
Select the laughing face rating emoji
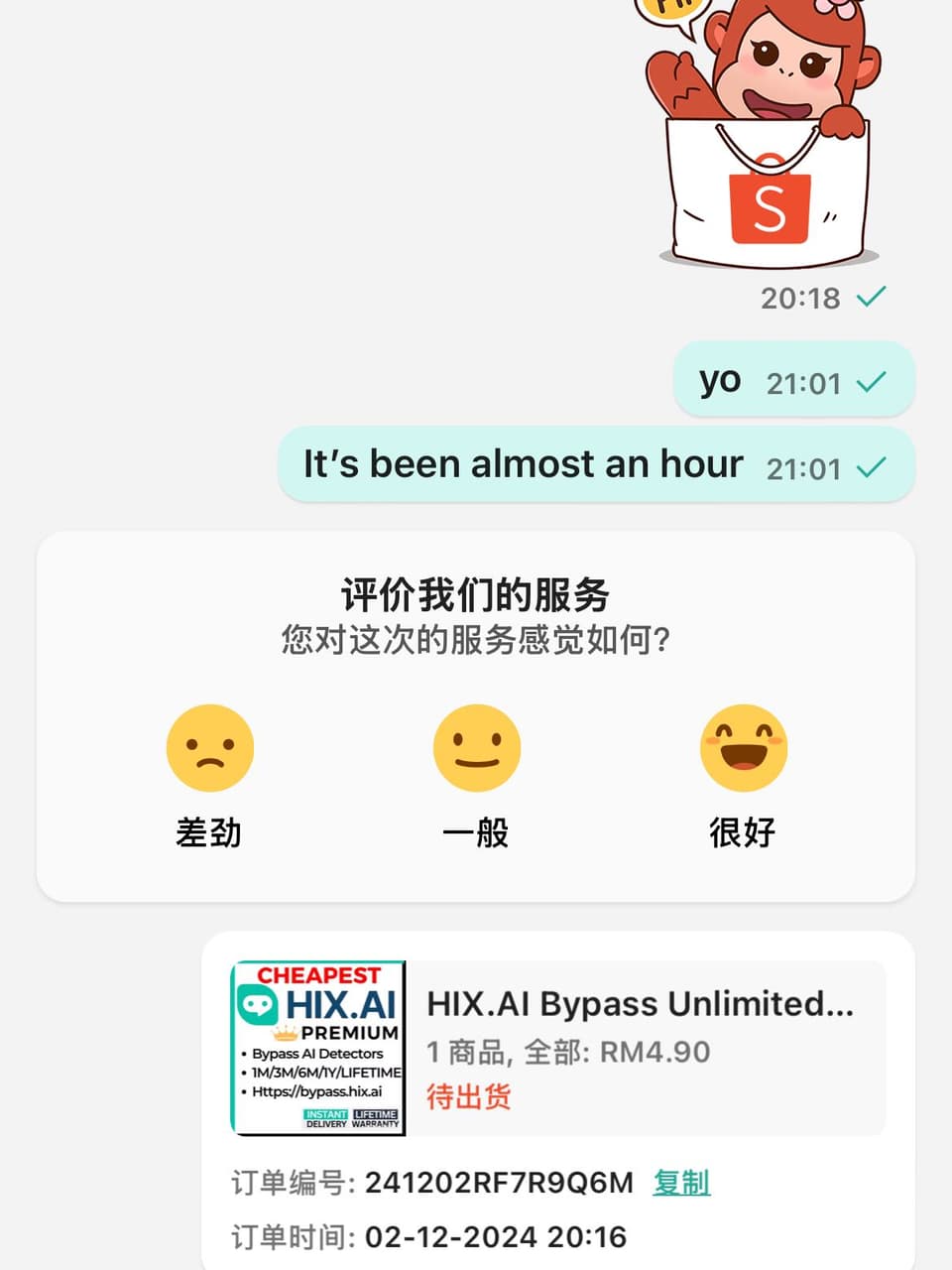point(744,747)
